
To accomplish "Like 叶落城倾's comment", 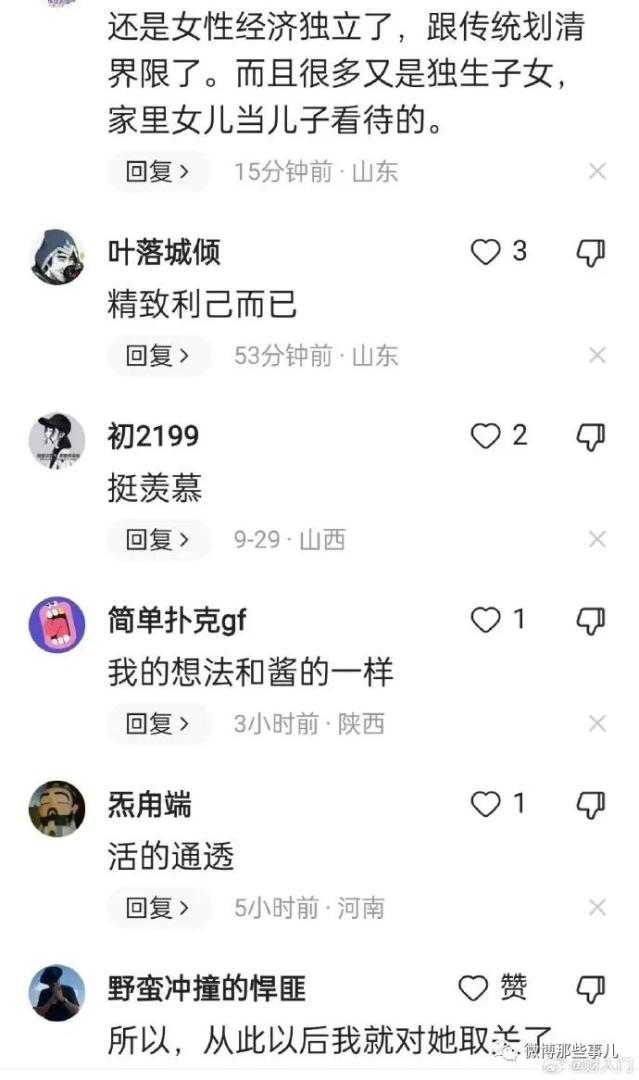I will click(x=486, y=252).
